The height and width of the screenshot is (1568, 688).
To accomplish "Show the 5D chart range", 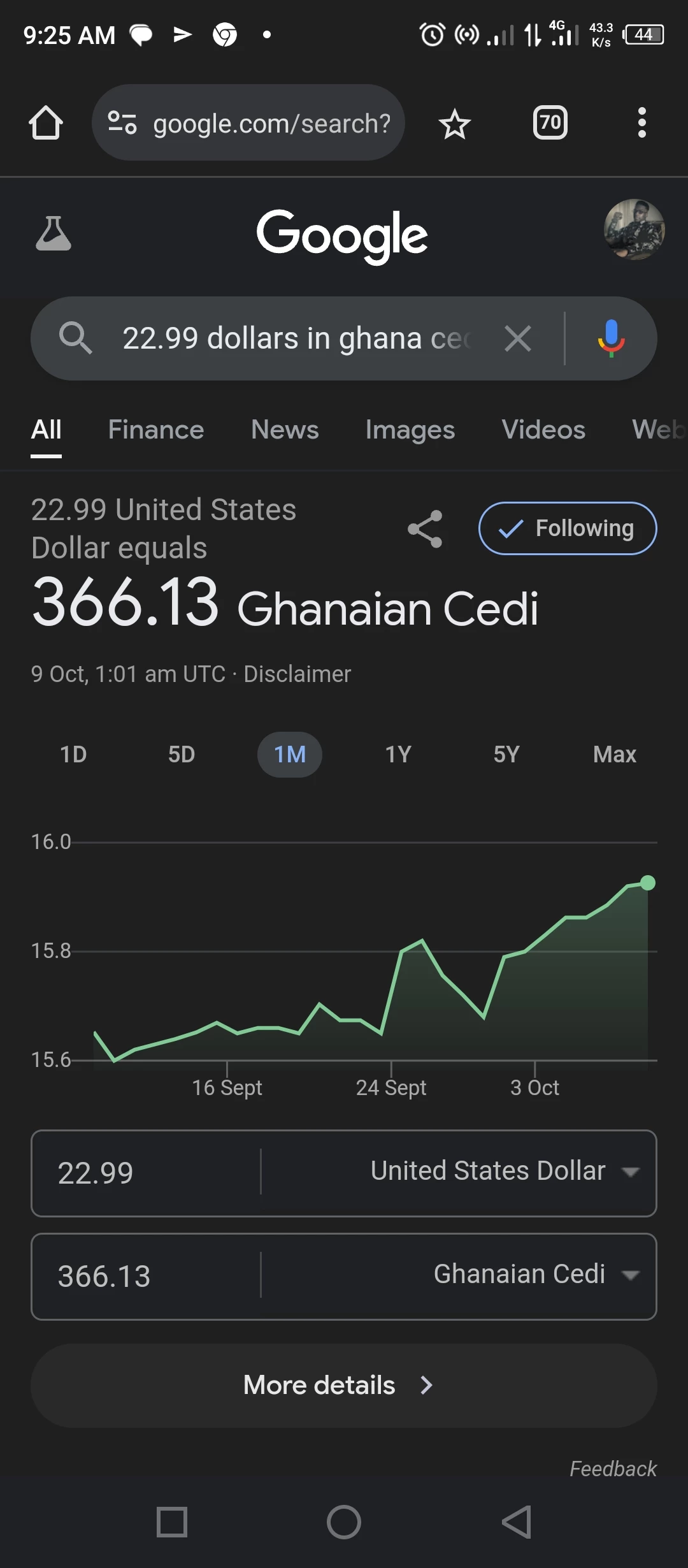I will click(182, 755).
